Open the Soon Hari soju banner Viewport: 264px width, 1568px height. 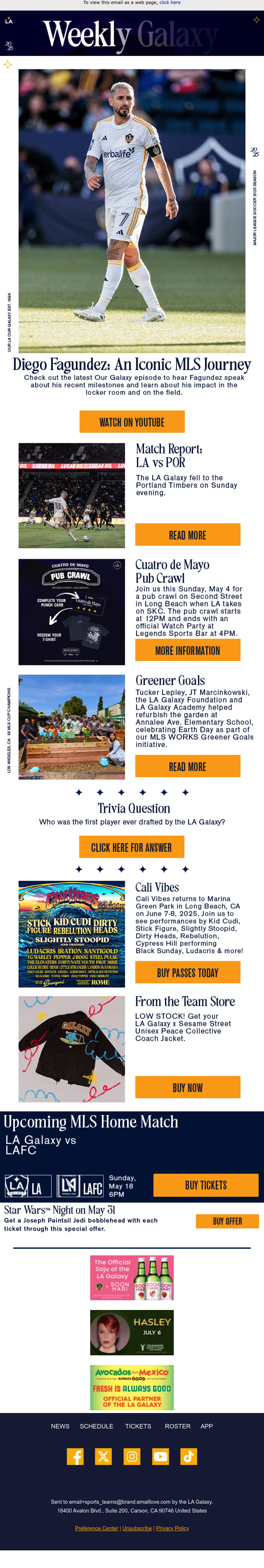point(132,1278)
